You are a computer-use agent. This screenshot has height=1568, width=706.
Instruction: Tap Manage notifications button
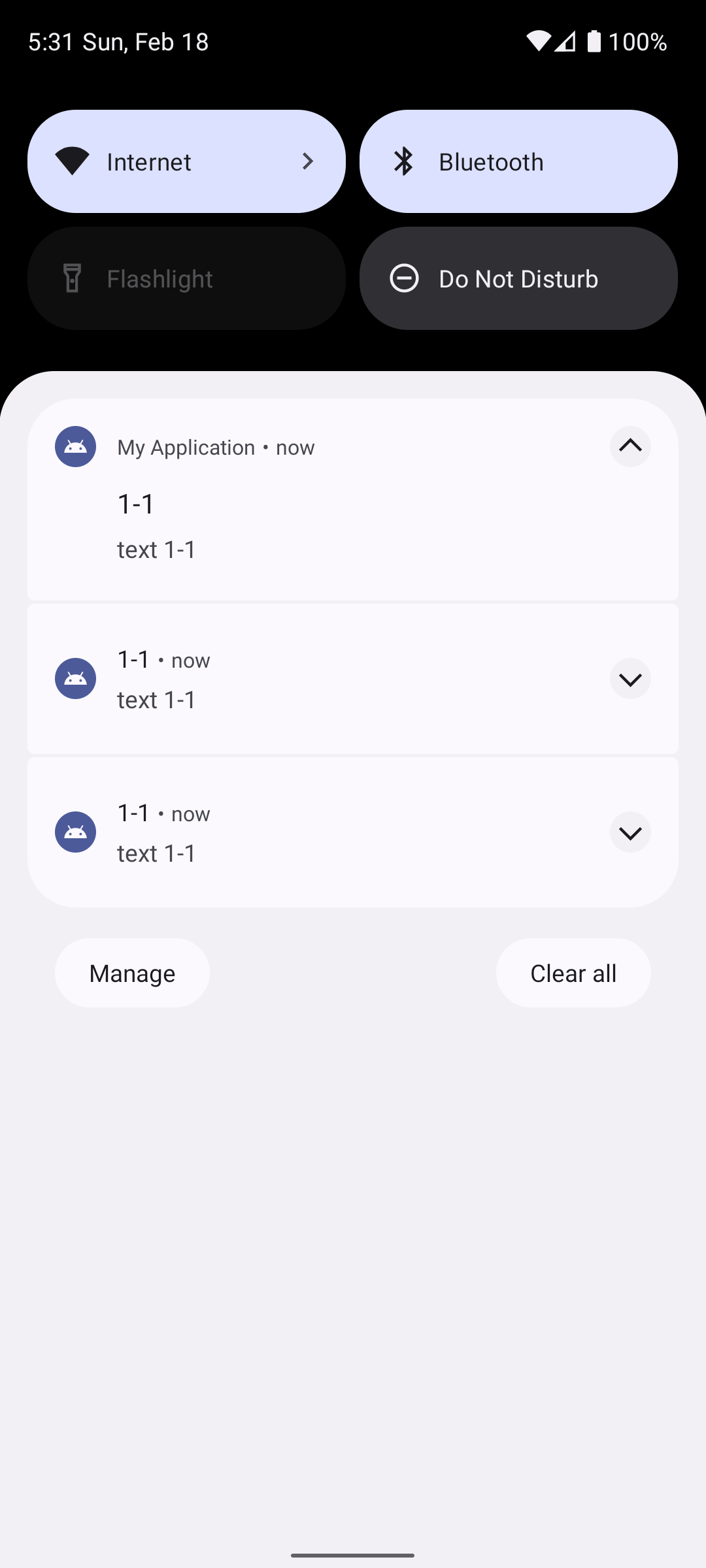click(132, 973)
